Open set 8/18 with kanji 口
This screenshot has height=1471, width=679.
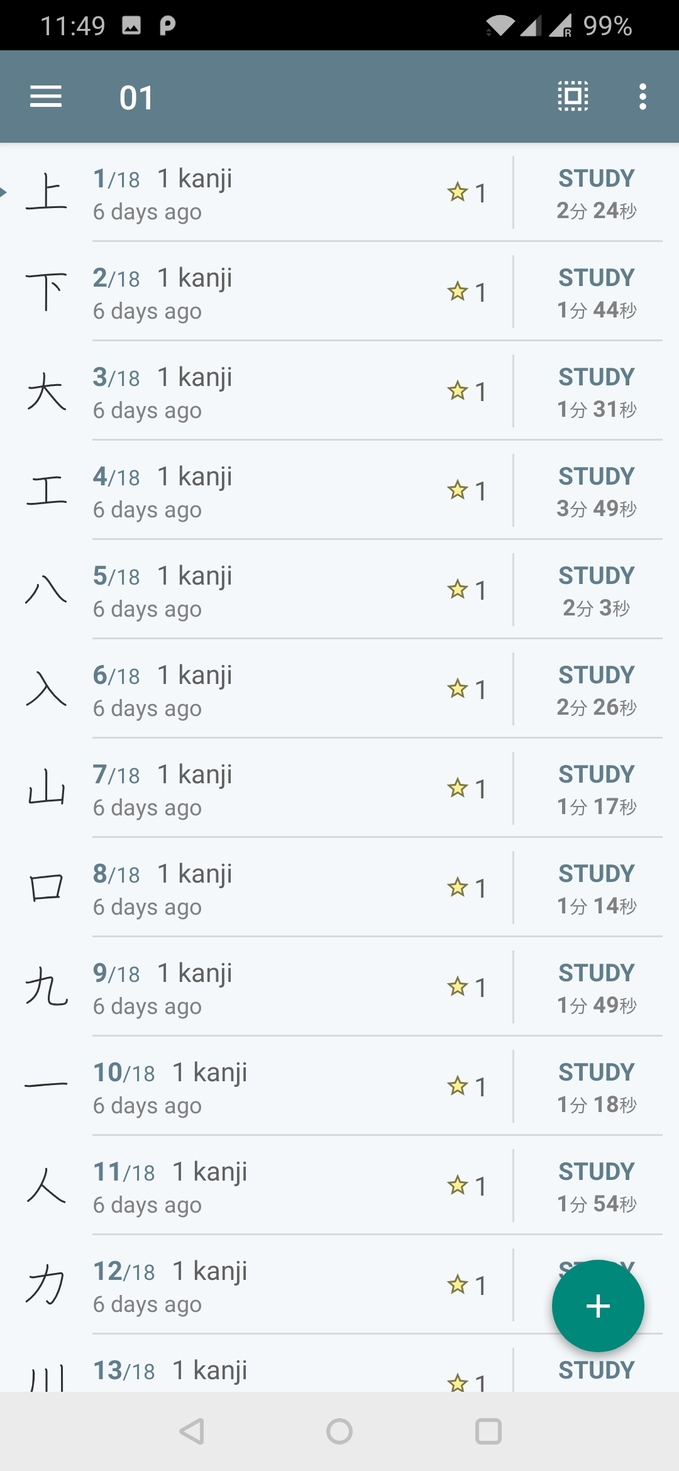[x=256, y=888]
